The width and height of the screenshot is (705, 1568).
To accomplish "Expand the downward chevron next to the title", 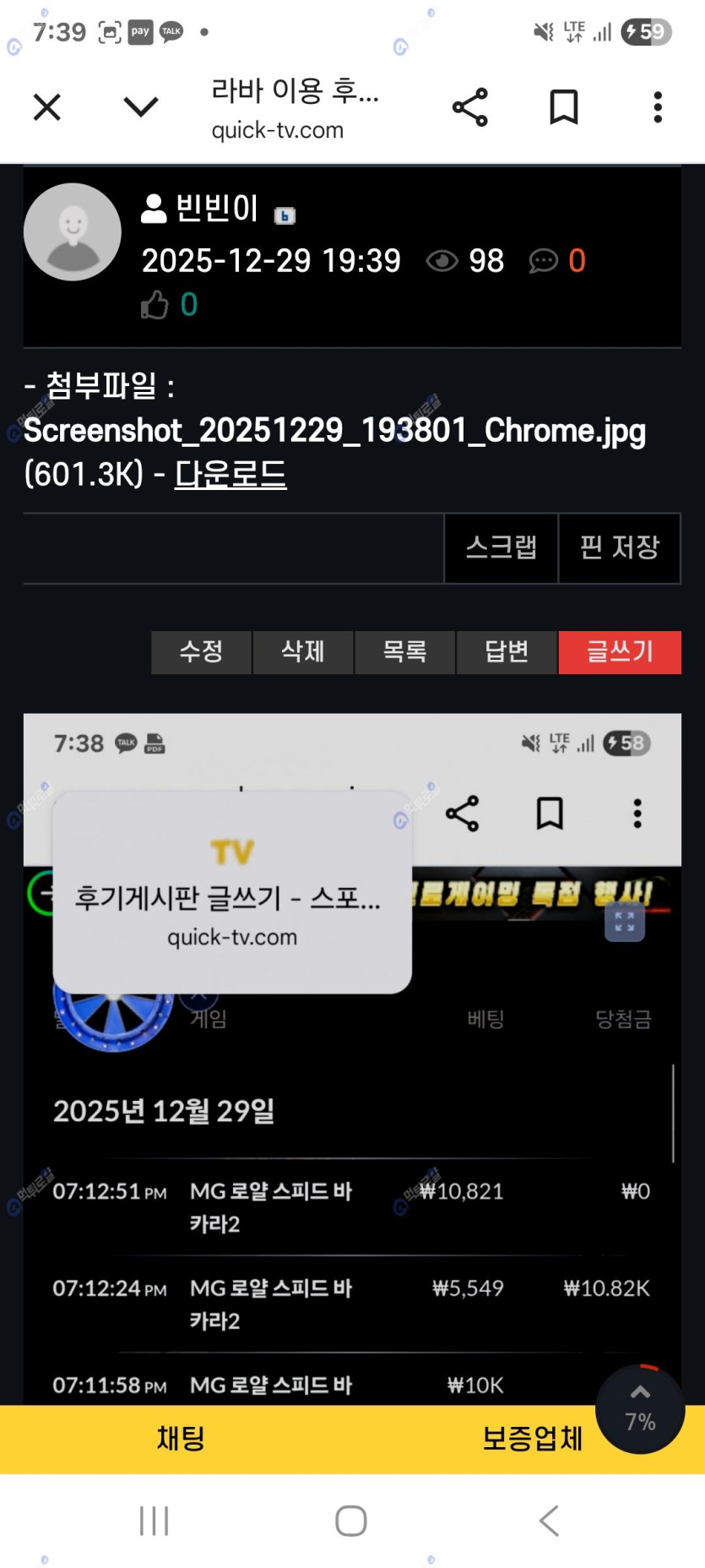I will [x=140, y=106].
